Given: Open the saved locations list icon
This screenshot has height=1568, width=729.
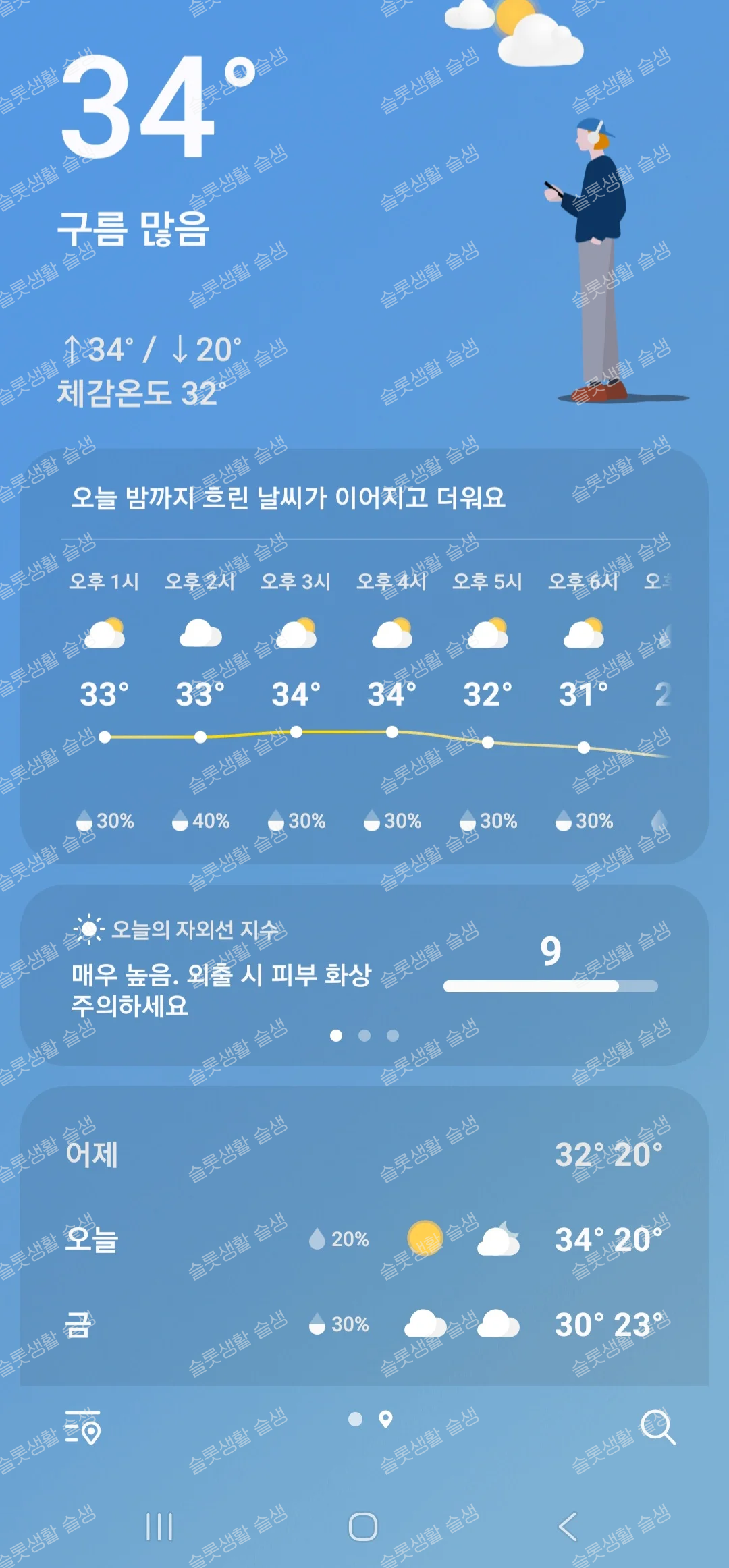Looking at the screenshot, I should point(82,1426).
